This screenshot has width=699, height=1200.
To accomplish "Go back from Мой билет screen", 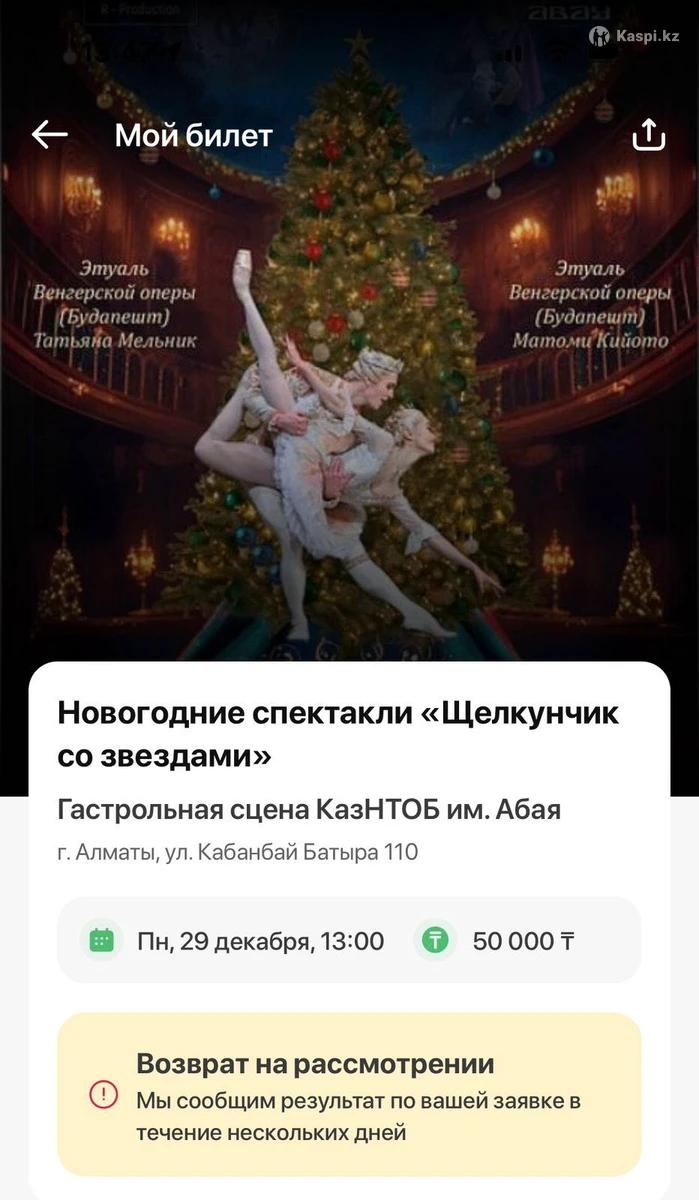I will (49, 135).
